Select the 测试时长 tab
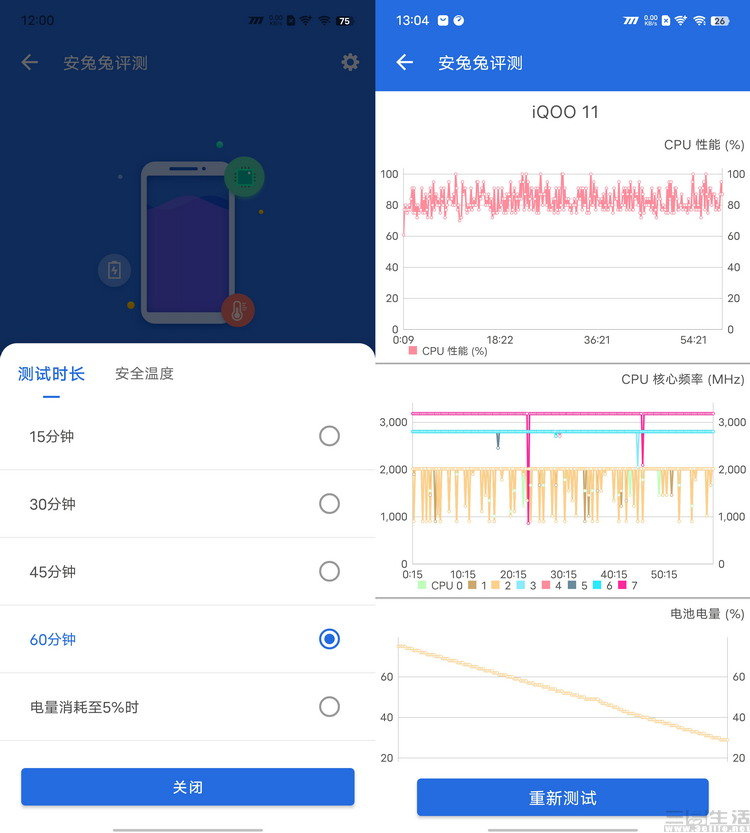The width and height of the screenshot is (750, 833). (51, 374)
